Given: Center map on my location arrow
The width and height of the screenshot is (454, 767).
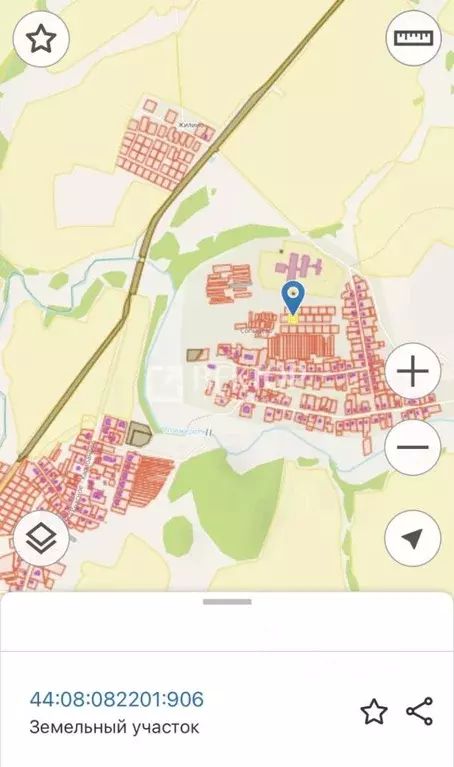Looking at the screenshot, I should tap(413, 538).
